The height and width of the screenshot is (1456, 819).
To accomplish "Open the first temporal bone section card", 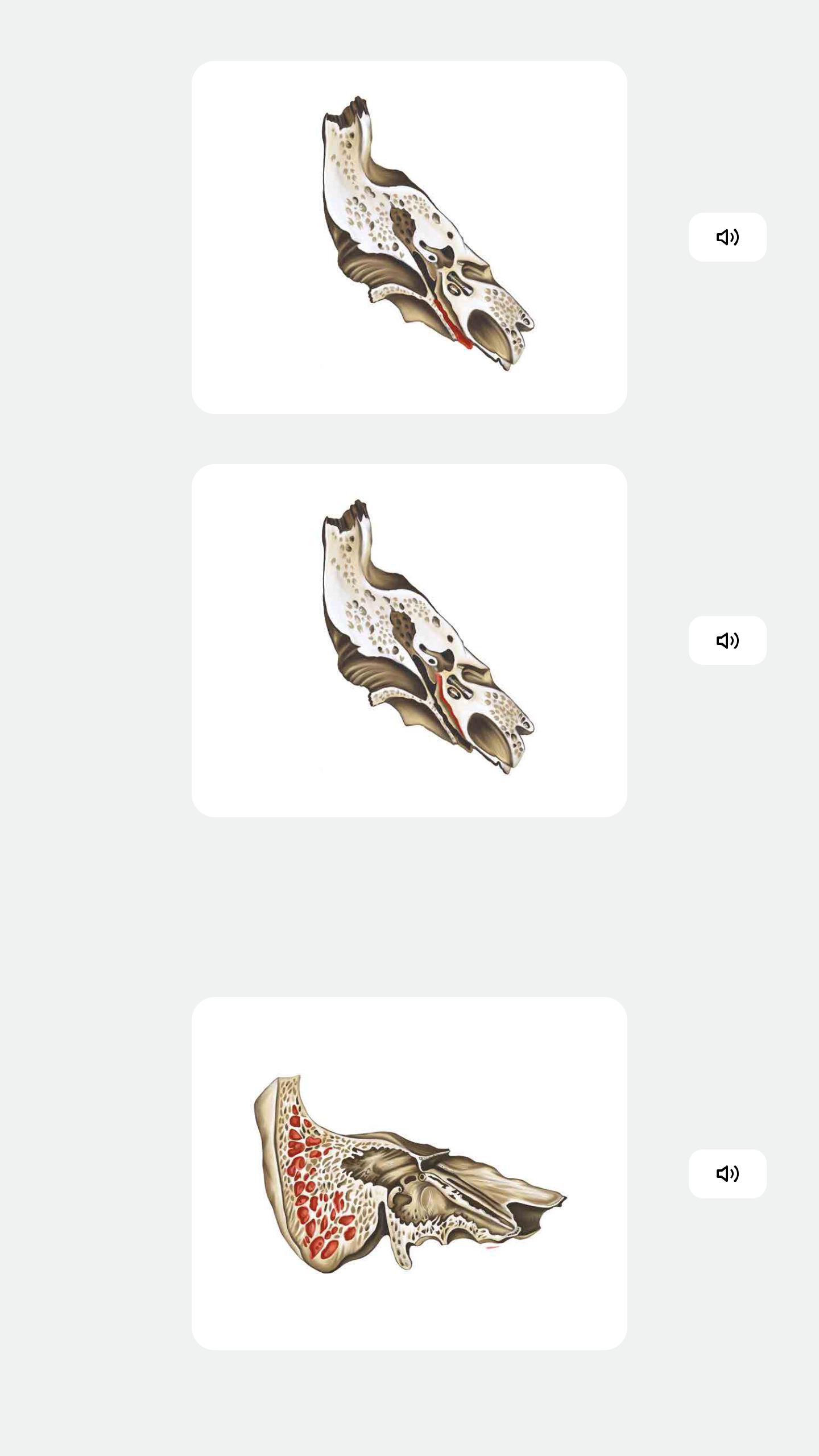I will click(409, 237).
